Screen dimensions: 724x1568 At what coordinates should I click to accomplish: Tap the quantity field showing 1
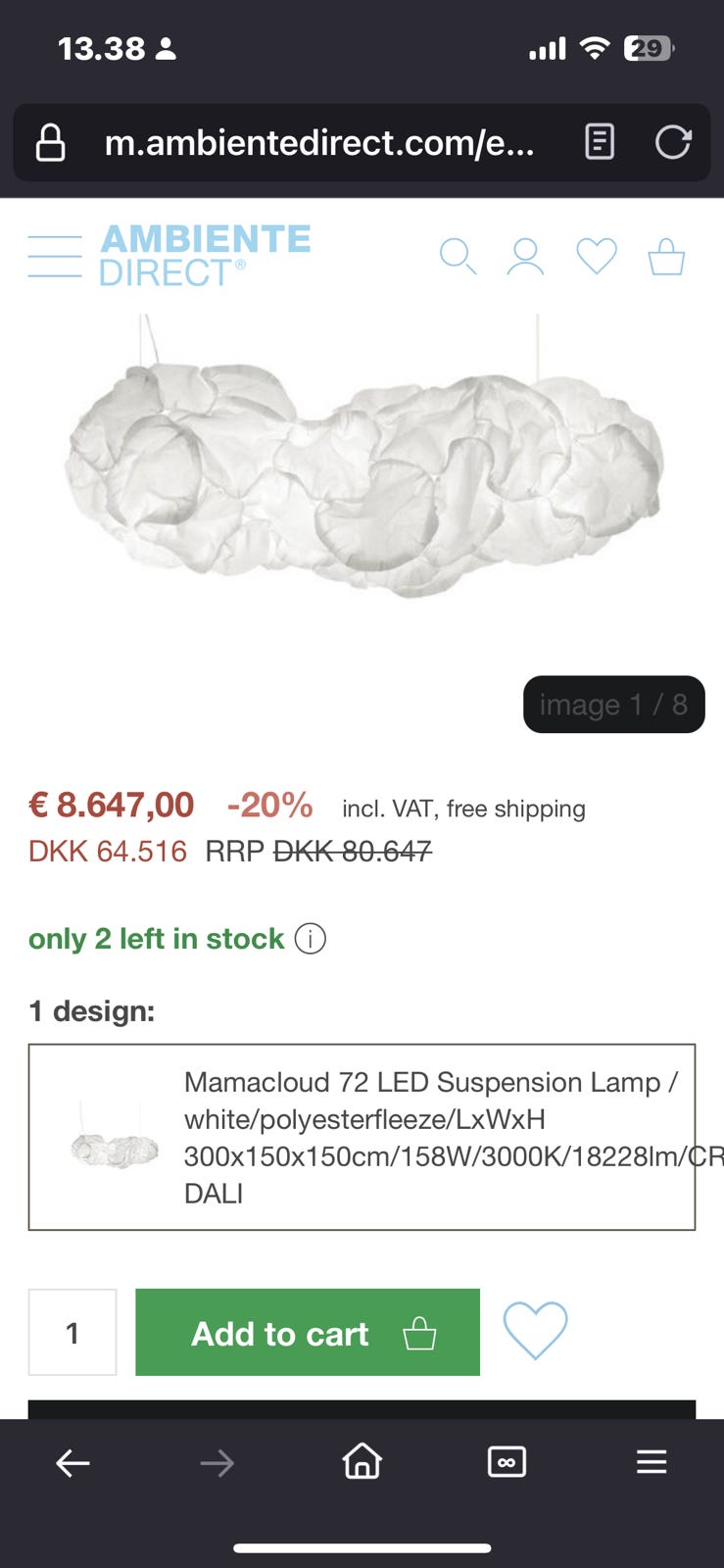click(72, 1333)
